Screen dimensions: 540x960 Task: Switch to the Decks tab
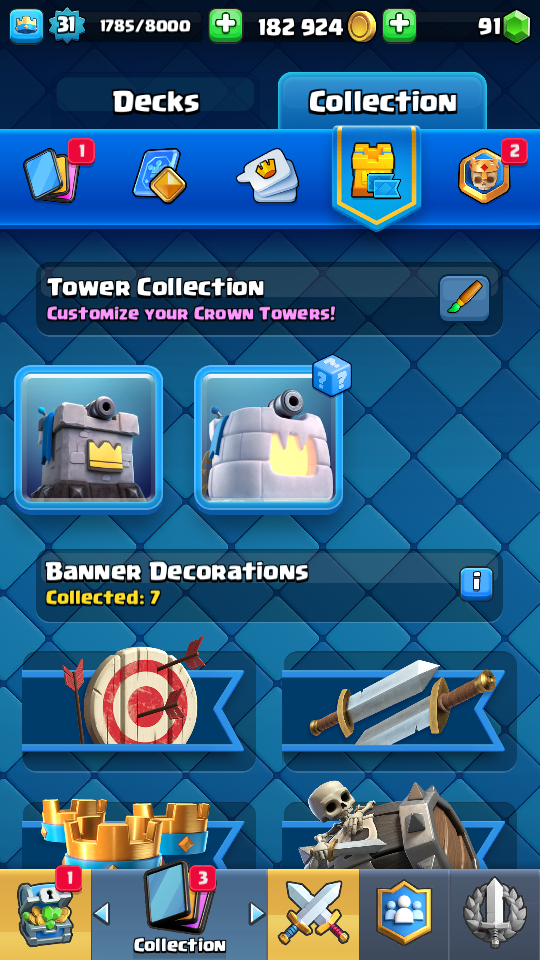[x=156, y=101]
